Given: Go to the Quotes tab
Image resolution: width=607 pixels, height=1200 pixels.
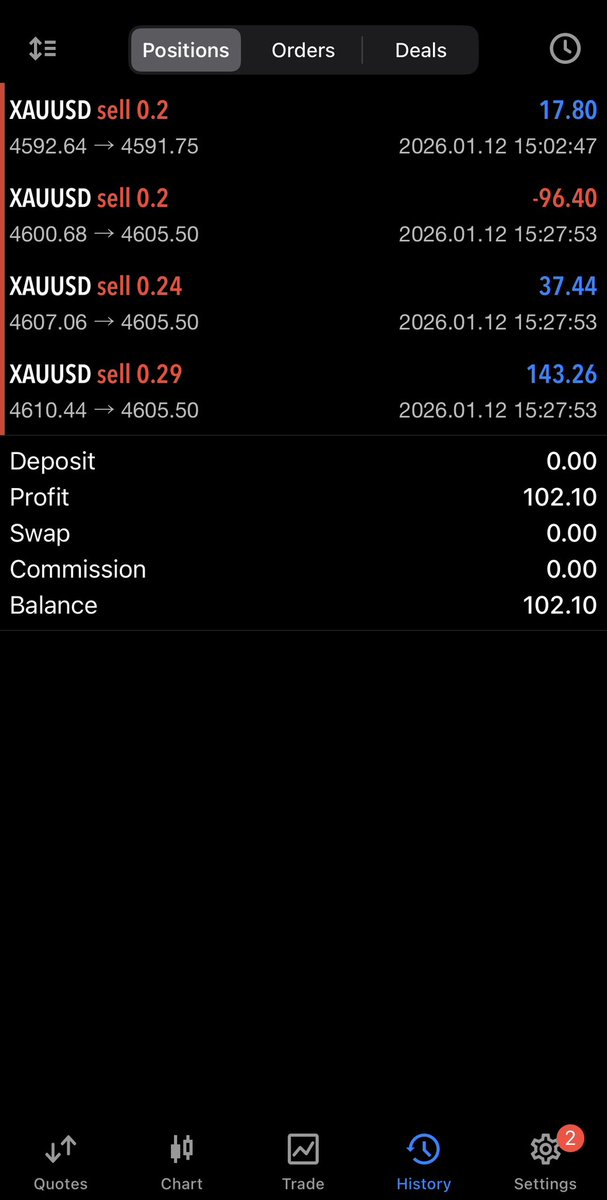Looking at the screenshot, I should 61,1160.
